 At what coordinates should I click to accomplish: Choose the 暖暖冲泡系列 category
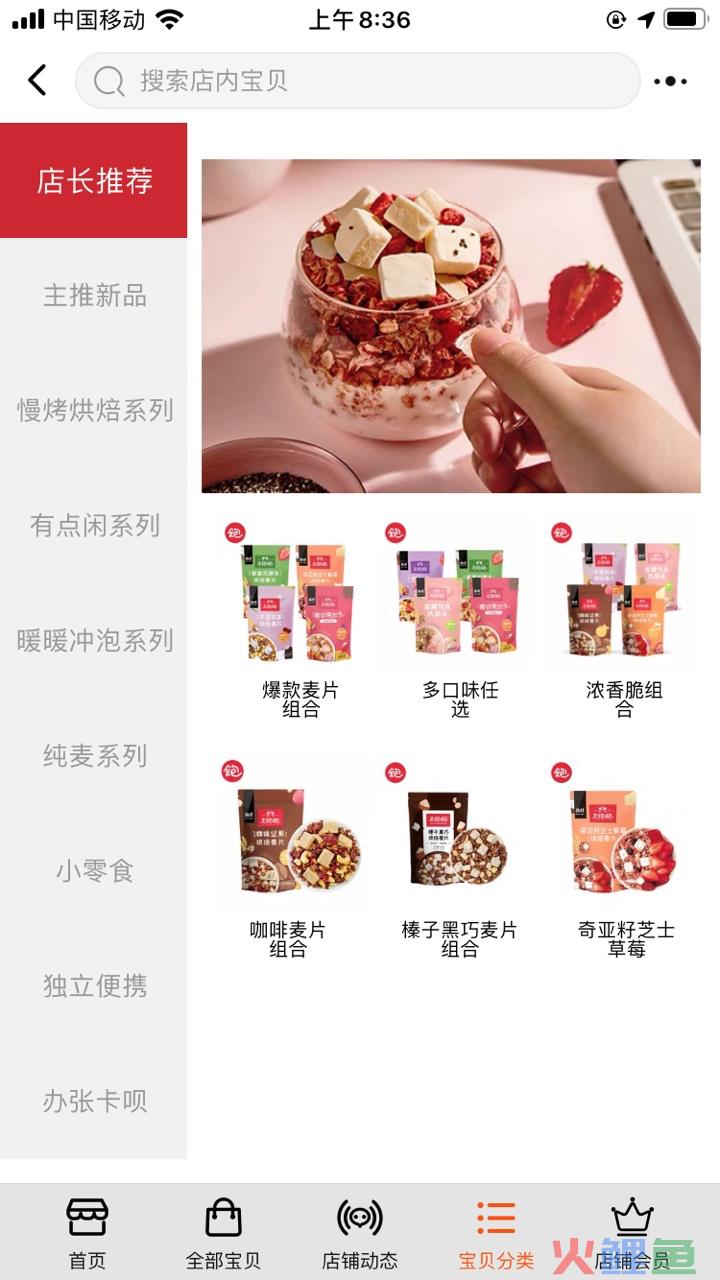94,640
